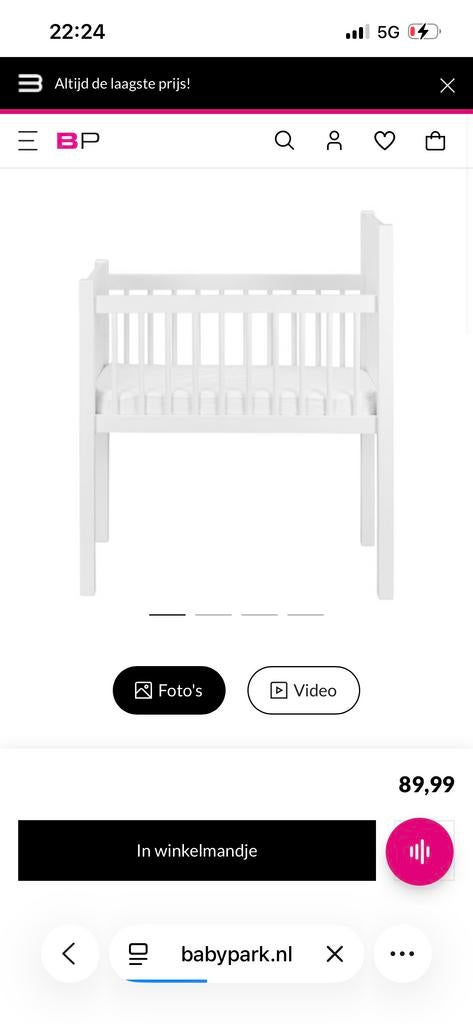Dismiss the 'Altijd de laagste prijs' banner
This screenshot has height=1024, width=473.
pos(447,85)
